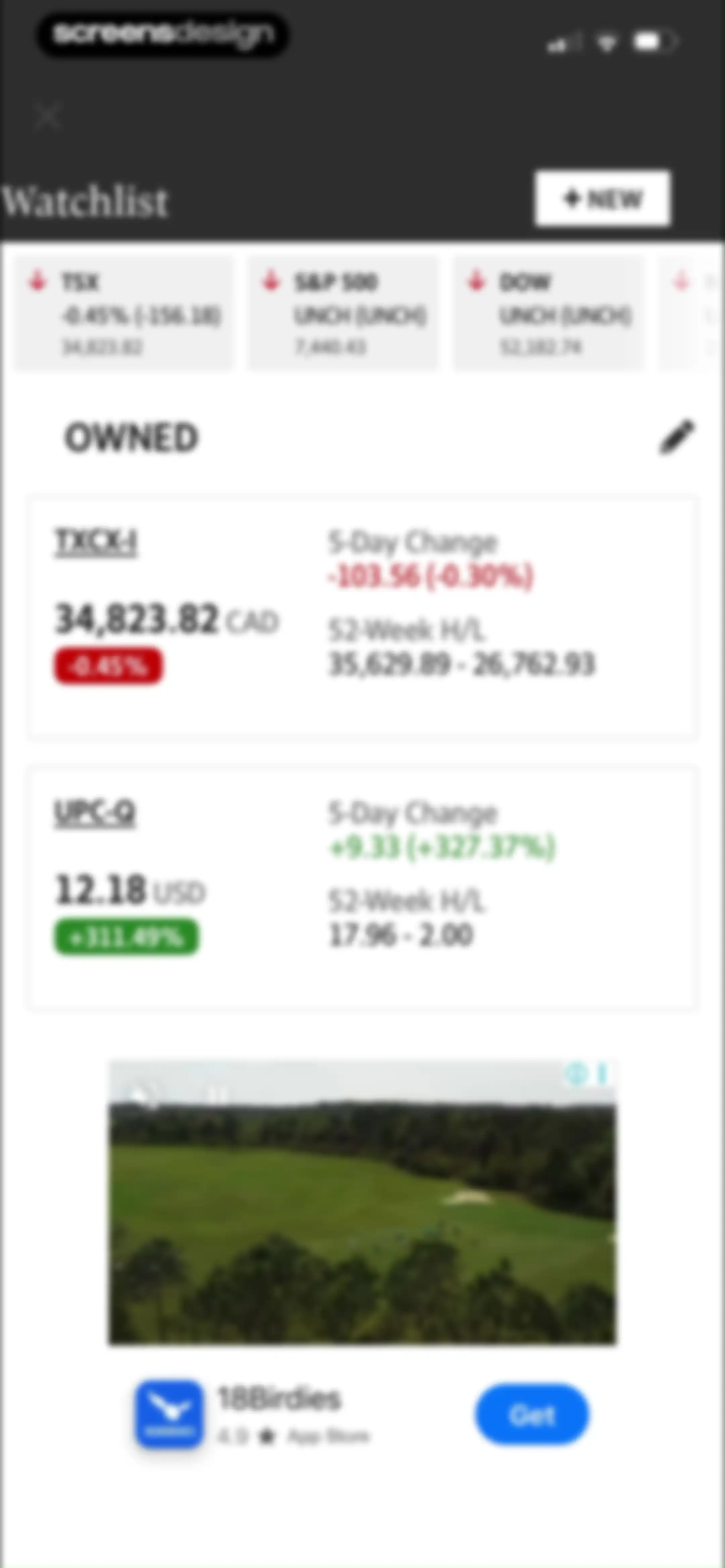Screen dimensions: 725x1568
Task: Edit the OWNED list with the pencil icon
Action: (676, 436)
